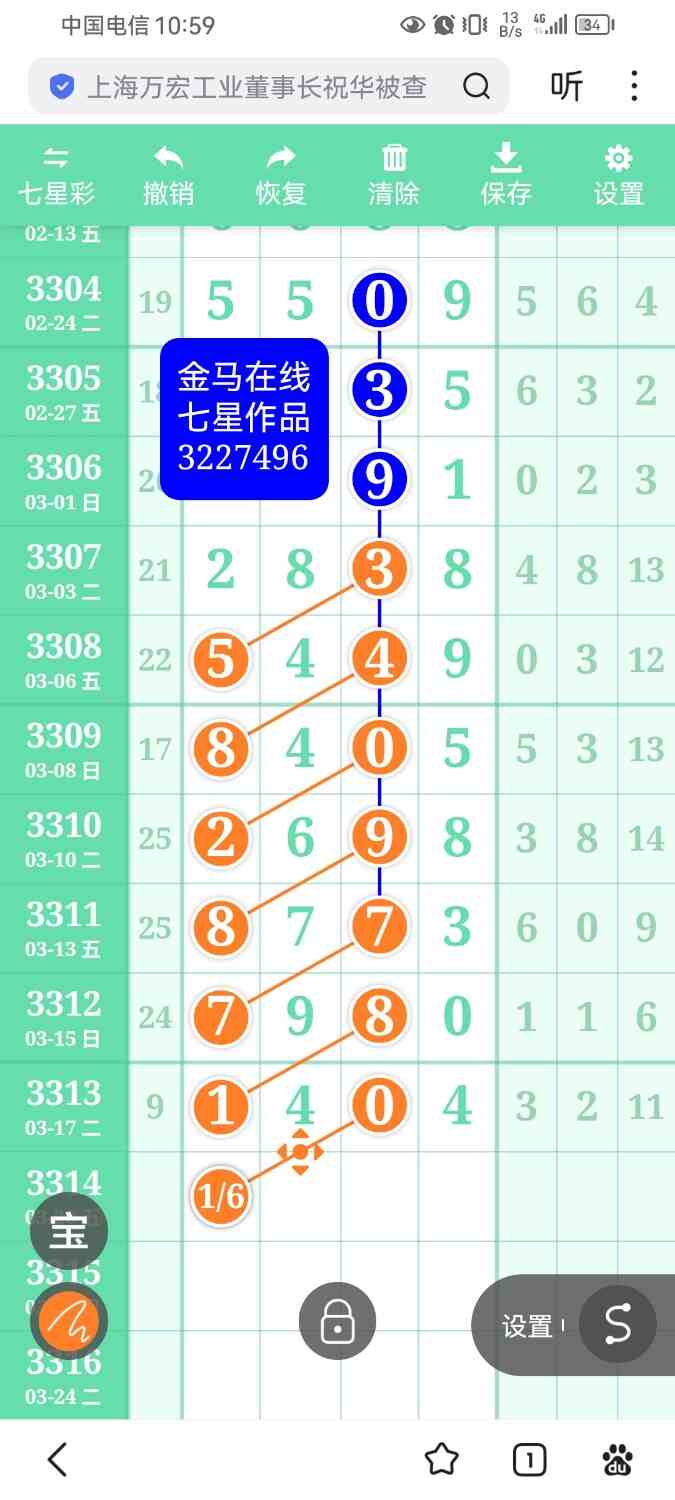Redo with the 恢复 button

281,175
